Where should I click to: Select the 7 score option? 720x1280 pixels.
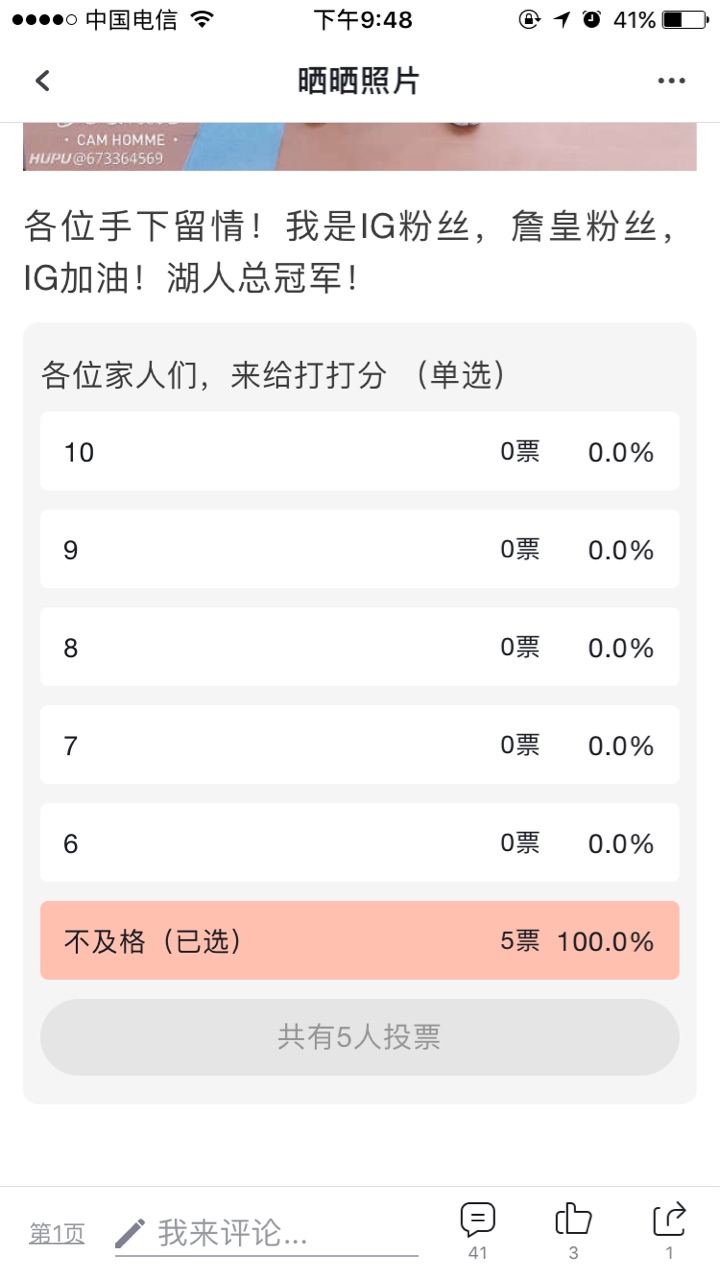click(x=360, y=745)
